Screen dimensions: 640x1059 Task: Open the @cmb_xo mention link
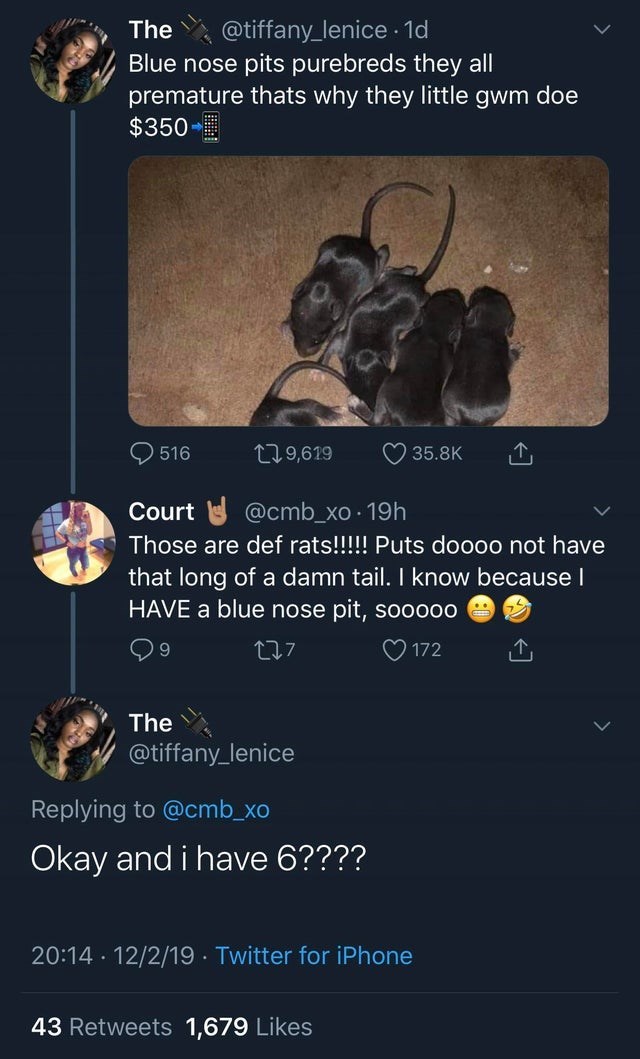(216, 809)
